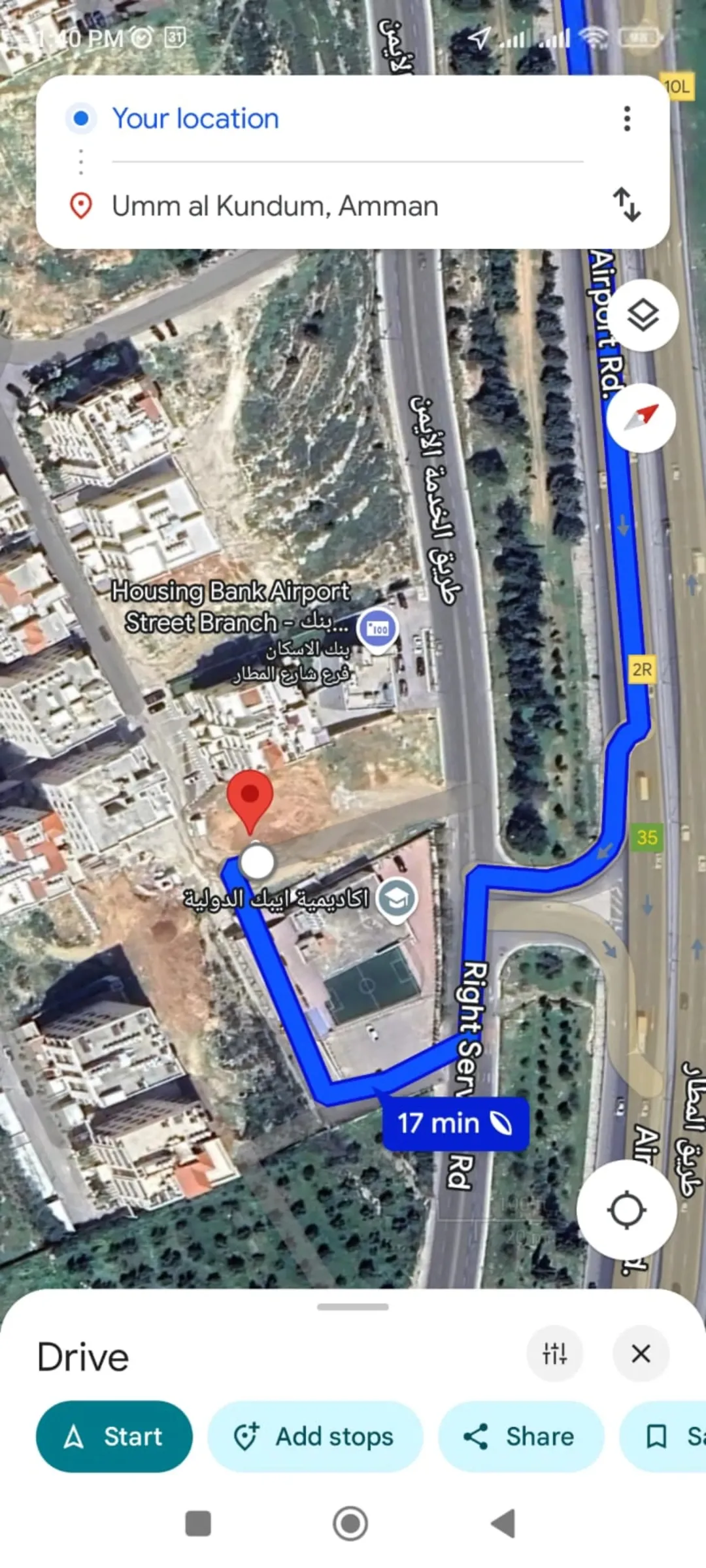706x1568 pixels.
Task: Share these directions
Action: [521, 1437]
